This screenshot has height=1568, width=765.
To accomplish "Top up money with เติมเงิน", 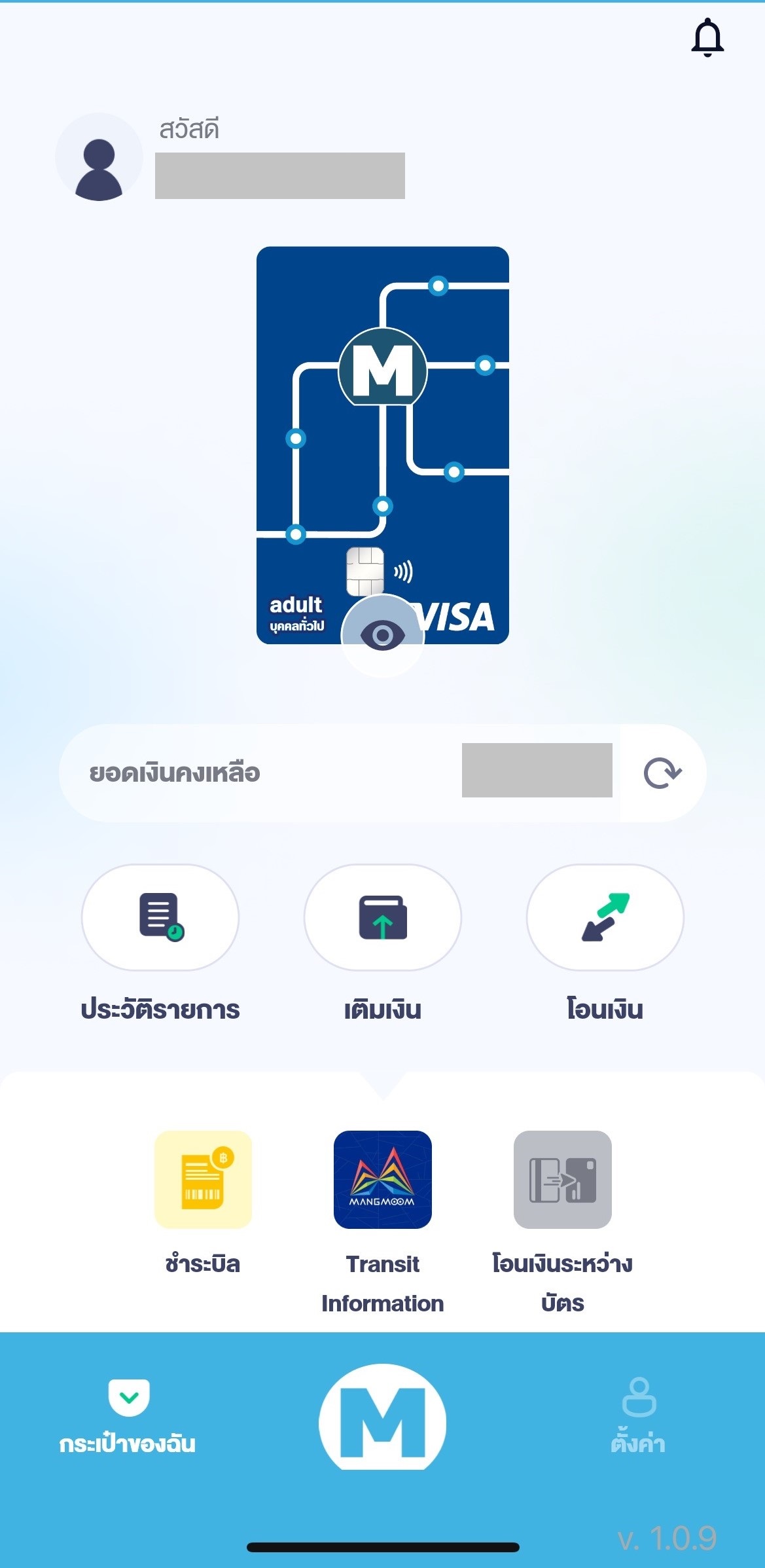I will (383, 917).
